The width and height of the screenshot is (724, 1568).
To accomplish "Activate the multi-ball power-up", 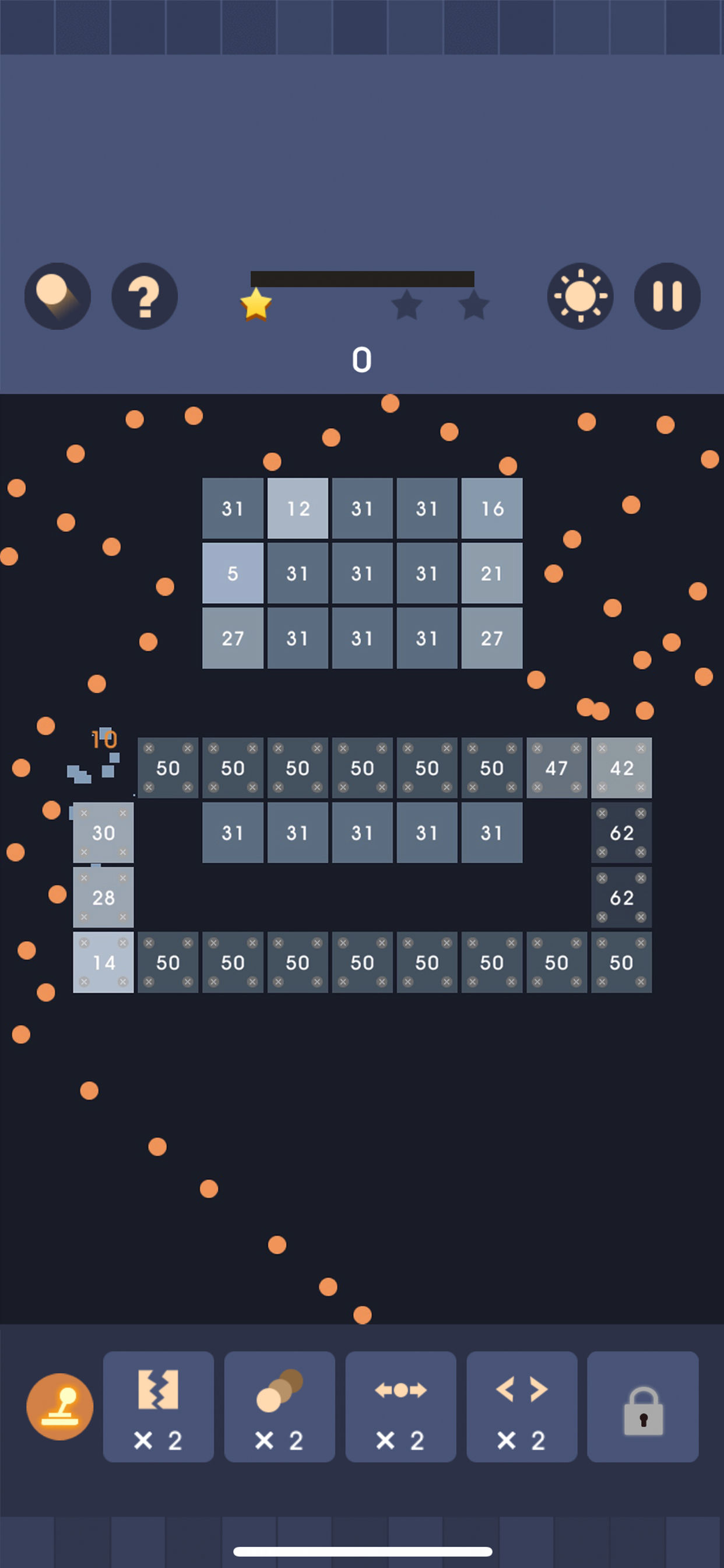I will [279, 1406].
